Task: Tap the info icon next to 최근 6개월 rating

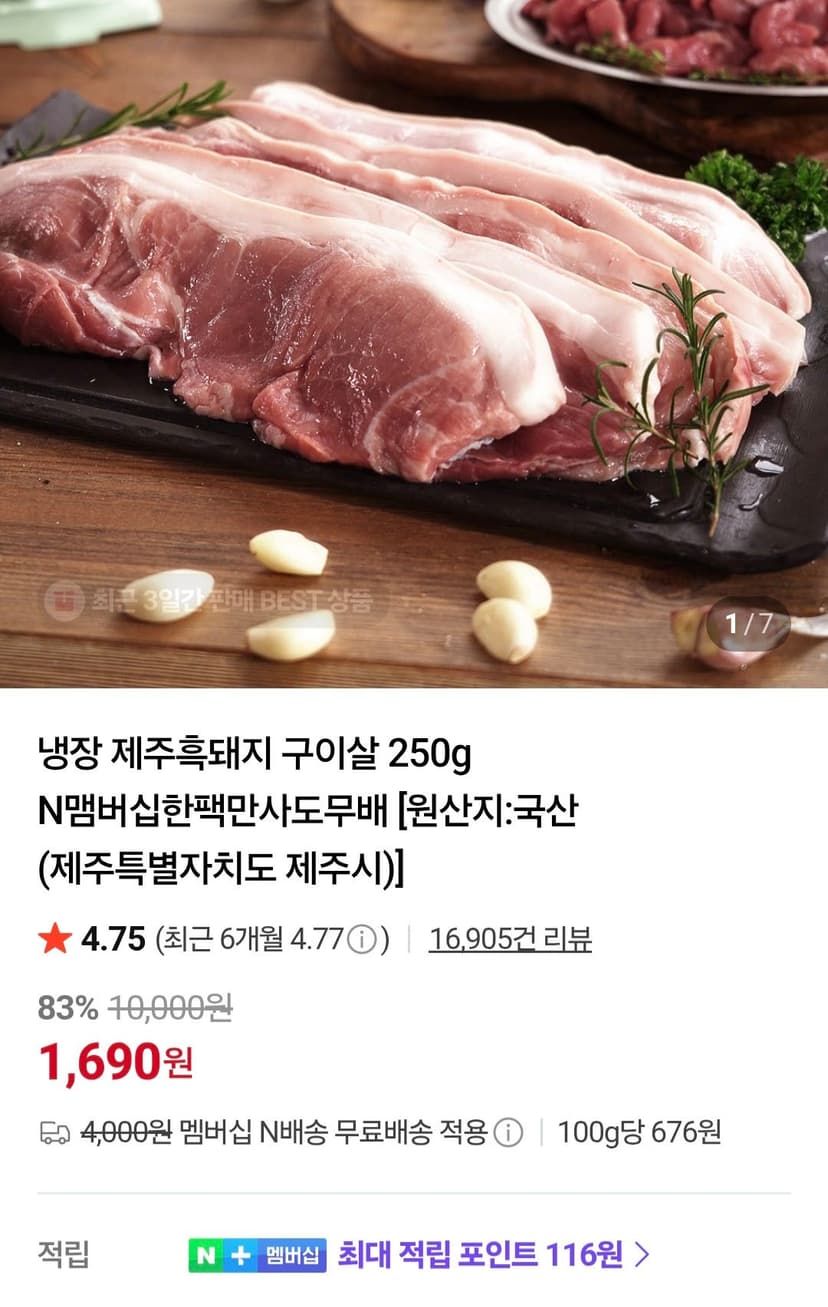Action: pyautogui.click(x=363, y=940)
